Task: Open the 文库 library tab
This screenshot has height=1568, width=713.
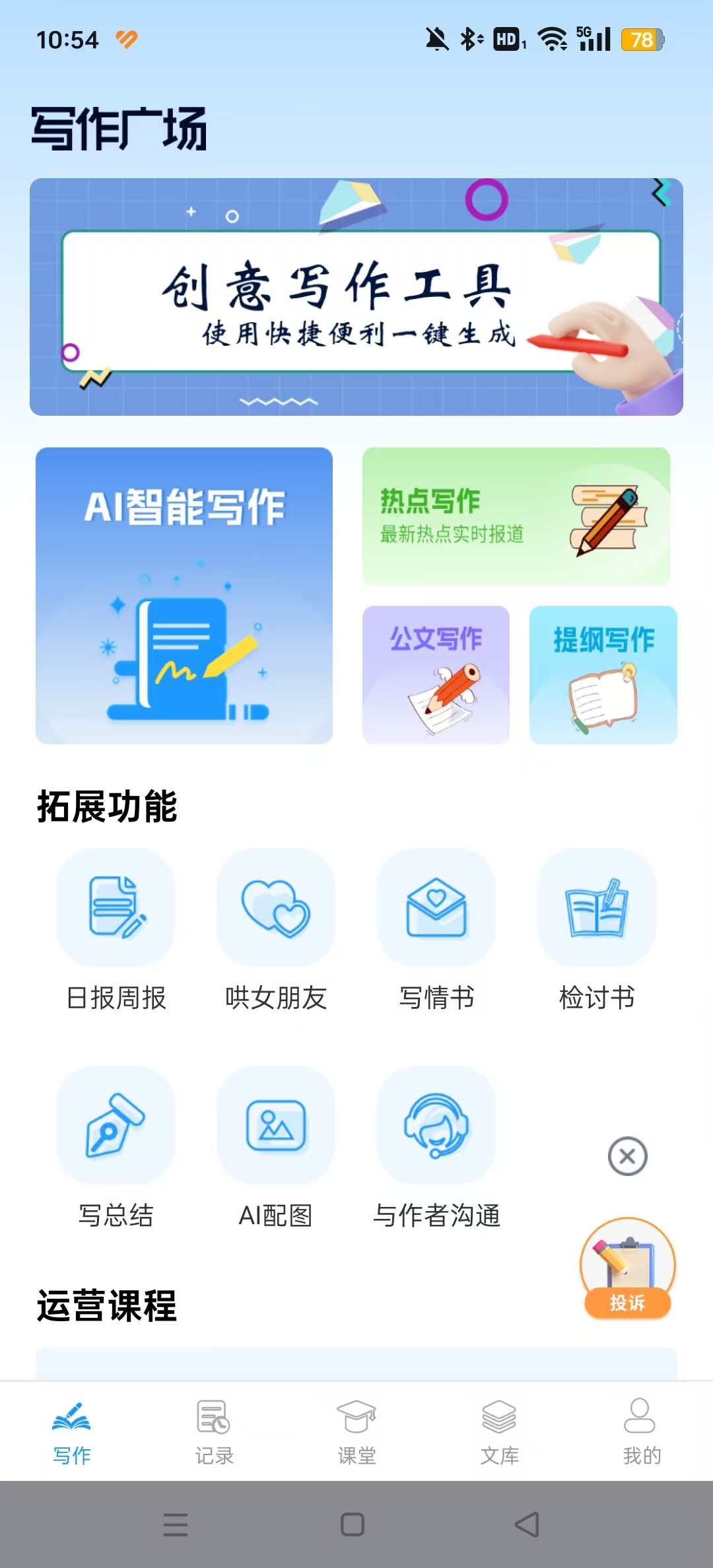Action: coord(499,1431)
